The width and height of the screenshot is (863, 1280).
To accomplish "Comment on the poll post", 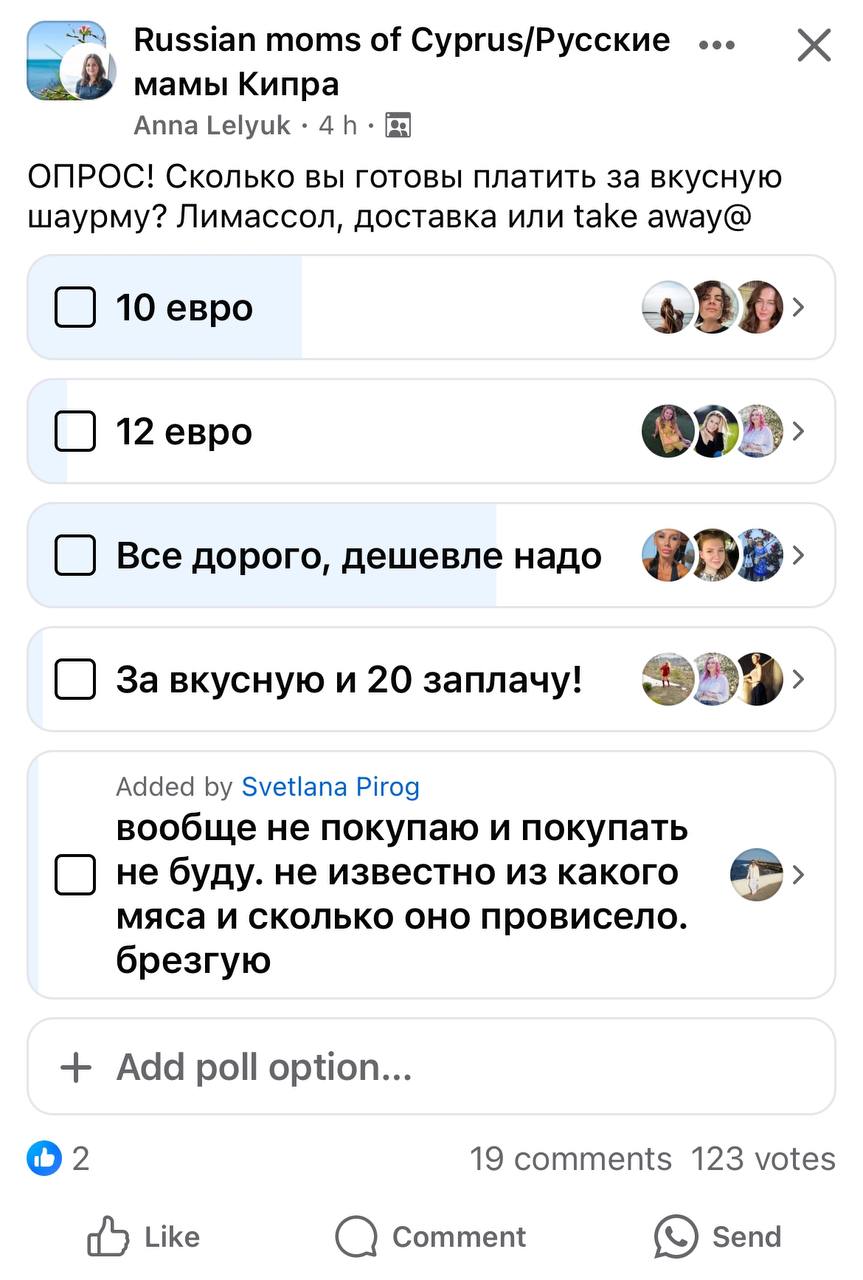I will (431, 1237).
